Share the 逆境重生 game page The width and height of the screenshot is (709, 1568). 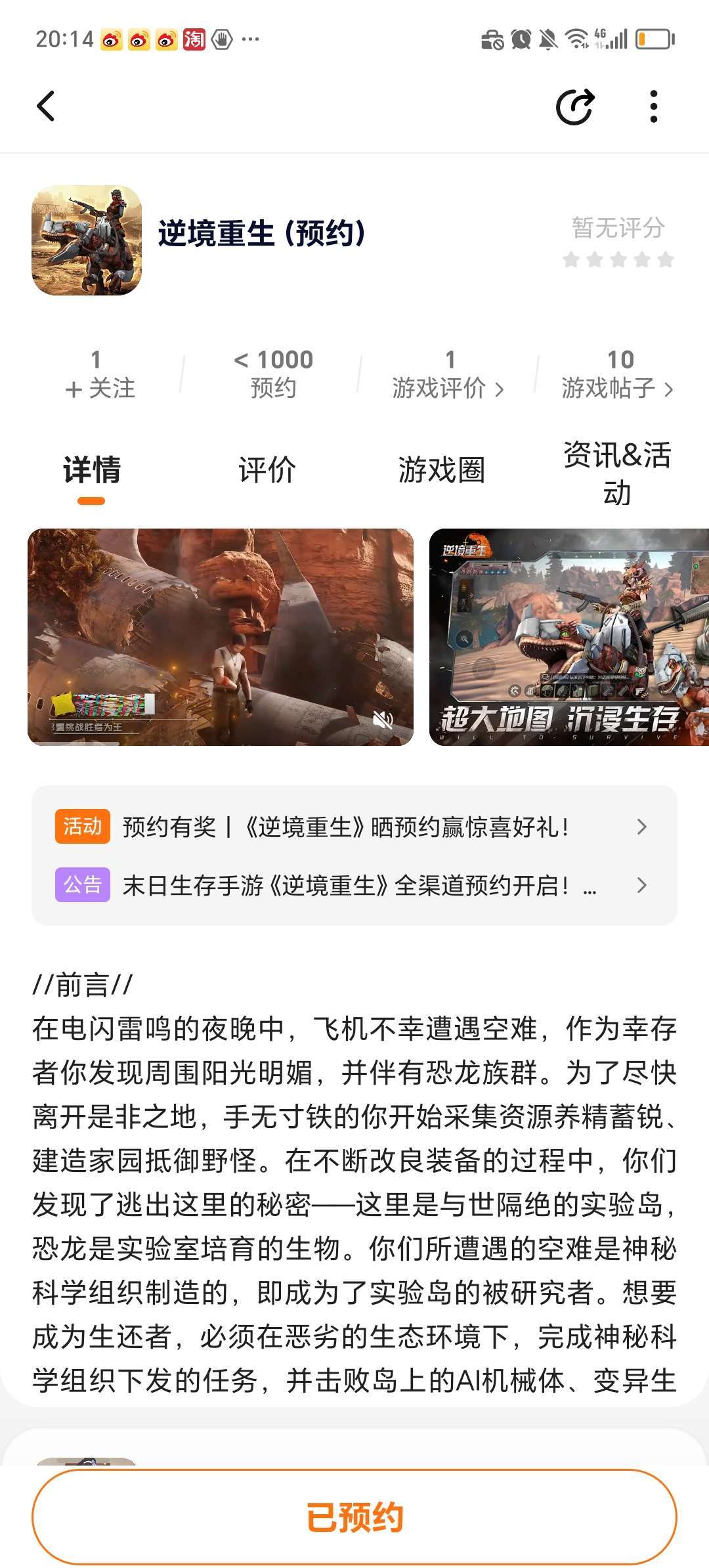click(575, 106)
